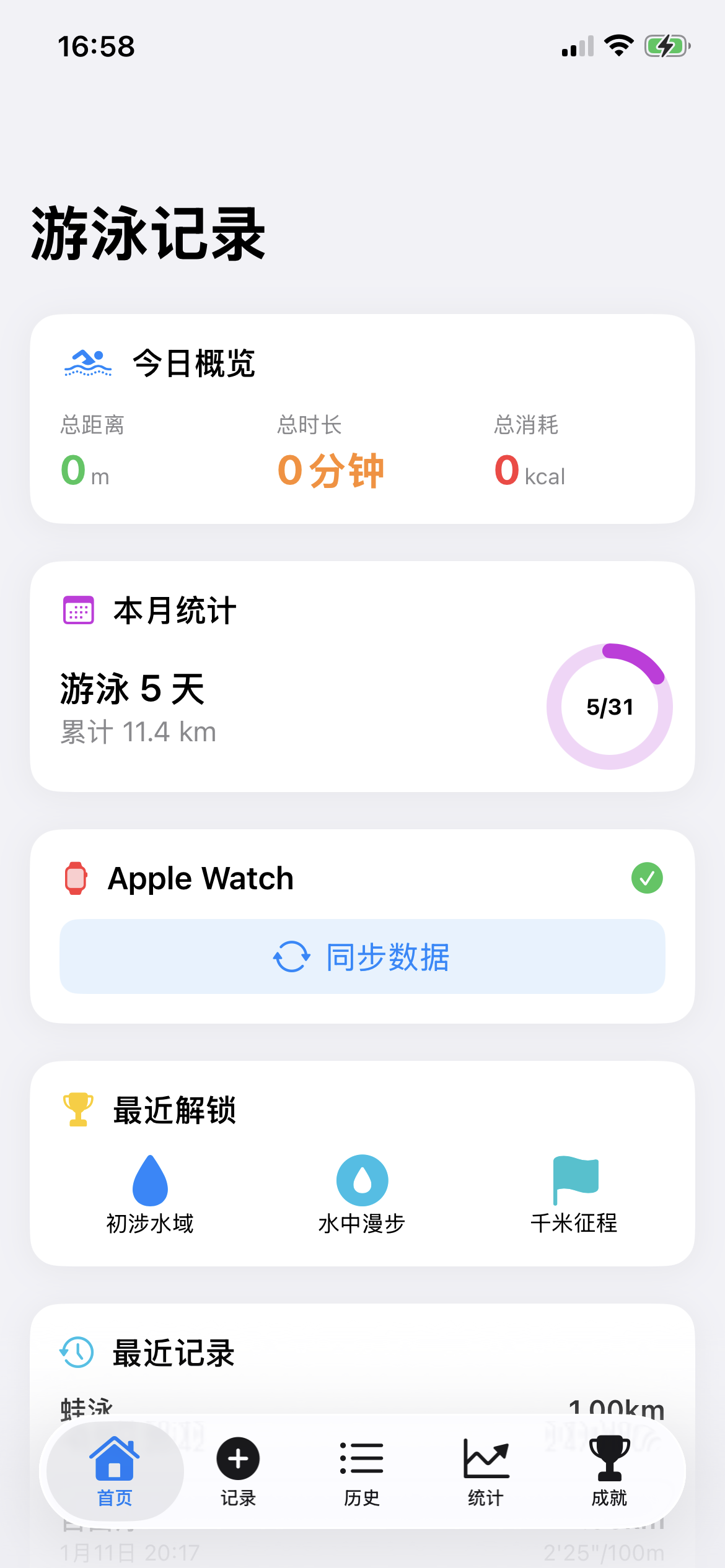Open the 本月统计 monthly stats card
The image size is (725, 1568).
coord(362,676)
